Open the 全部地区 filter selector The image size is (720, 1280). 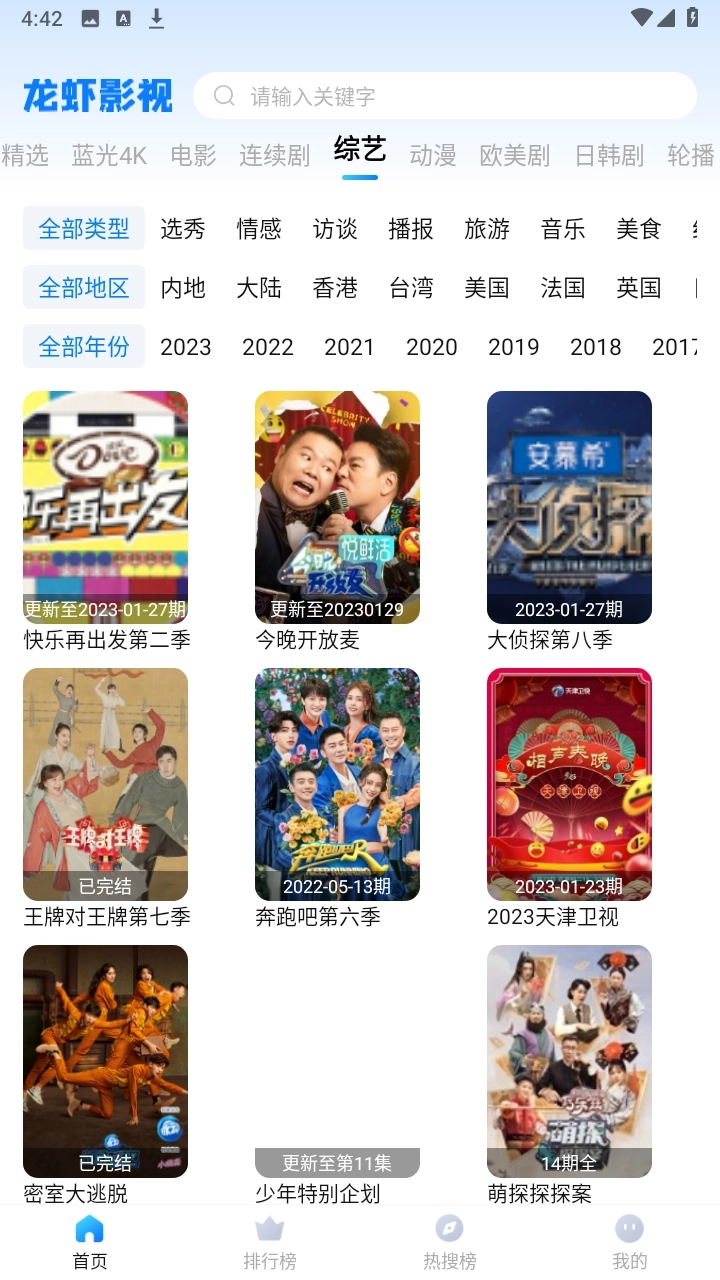[x=84, y=288]
